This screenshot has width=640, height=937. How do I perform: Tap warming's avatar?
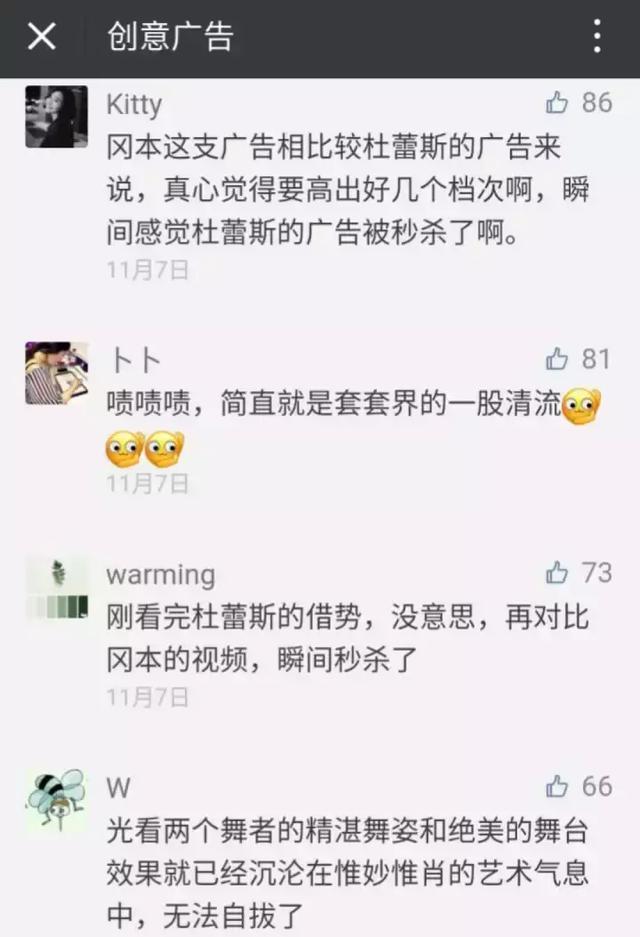click(x=56, y=587)
